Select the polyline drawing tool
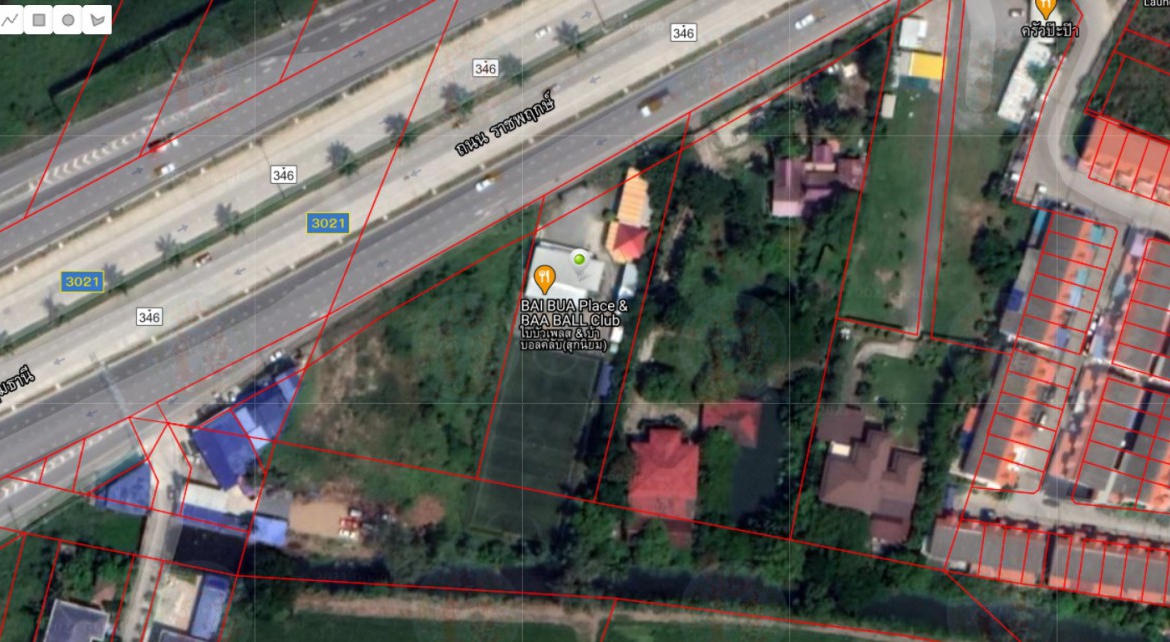 pos(11,20)
